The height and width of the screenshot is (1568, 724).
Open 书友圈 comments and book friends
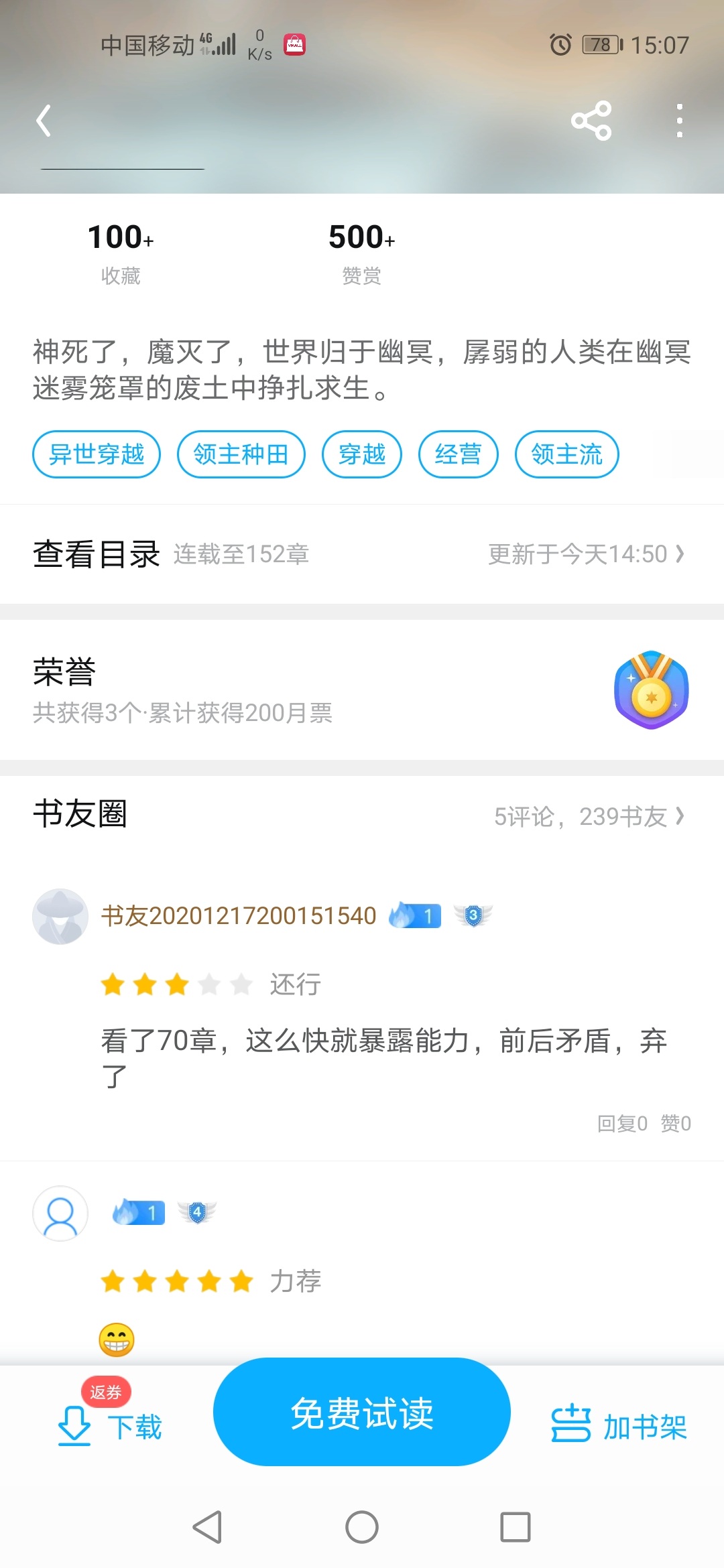tap(589, 816)
